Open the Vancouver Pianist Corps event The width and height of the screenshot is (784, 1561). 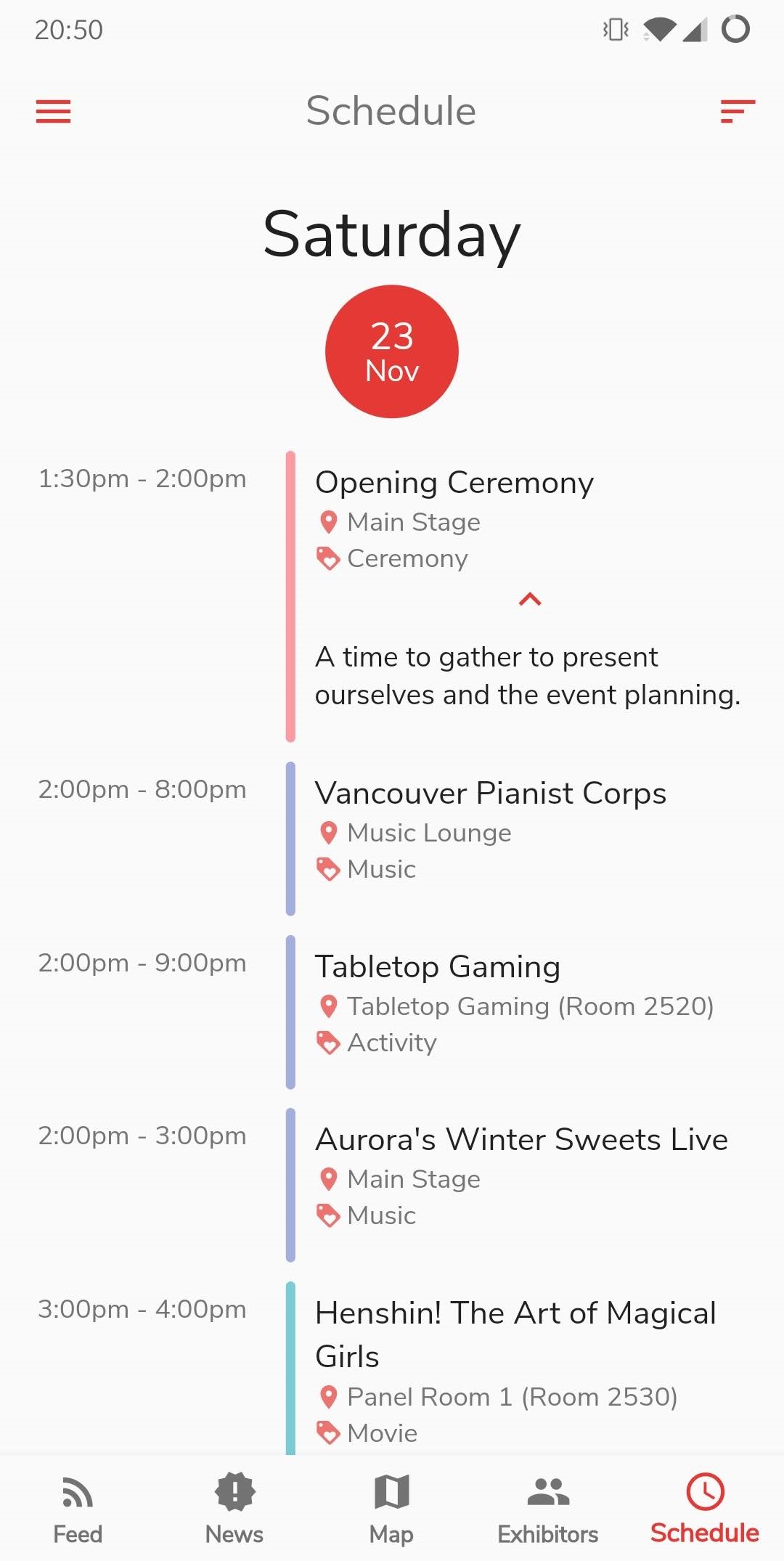pyautogui.click(x=491, y=794)
